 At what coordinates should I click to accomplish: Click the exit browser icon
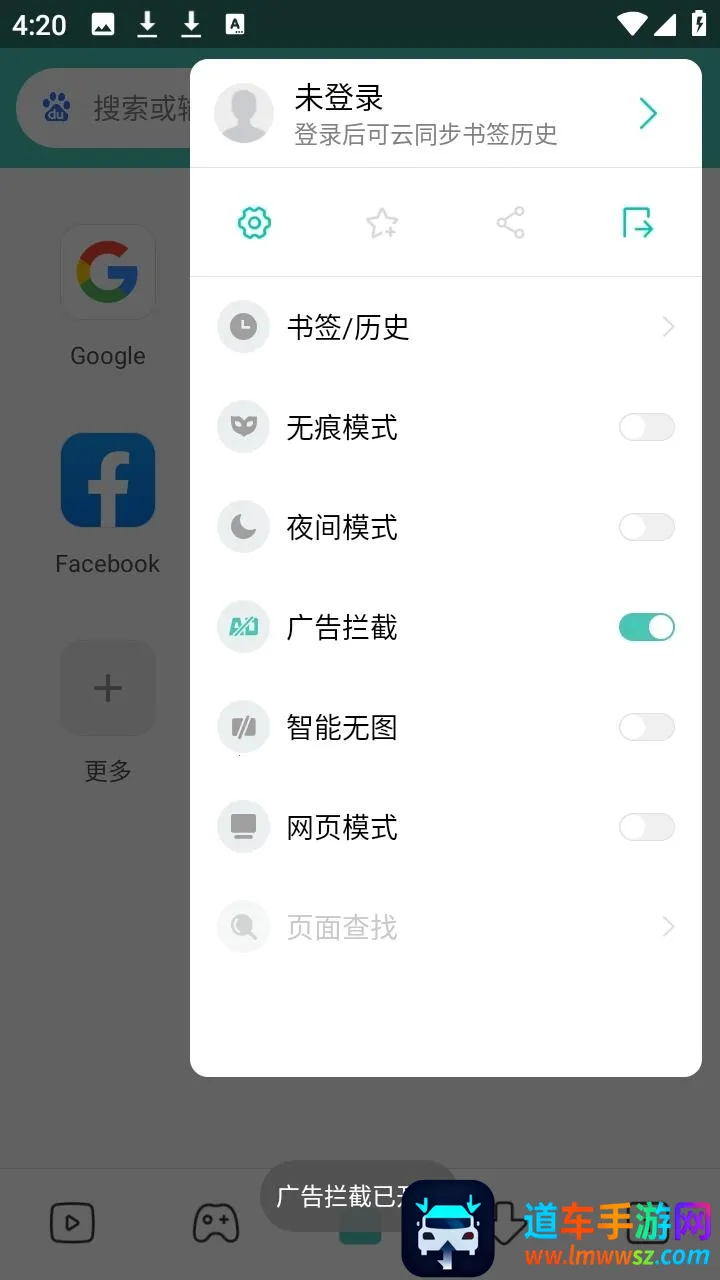(638, 222)
